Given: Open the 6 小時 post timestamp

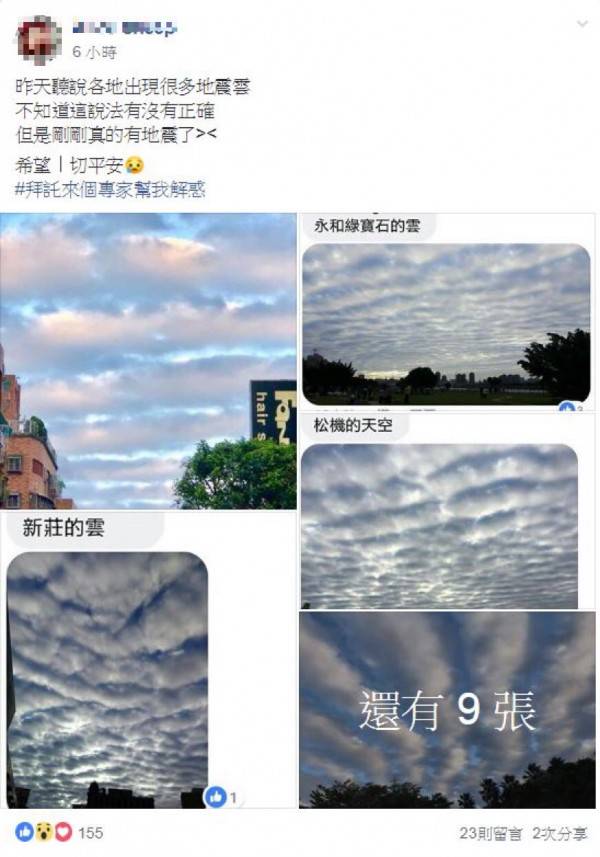Looking at the screenshot, I should (94, 52).
